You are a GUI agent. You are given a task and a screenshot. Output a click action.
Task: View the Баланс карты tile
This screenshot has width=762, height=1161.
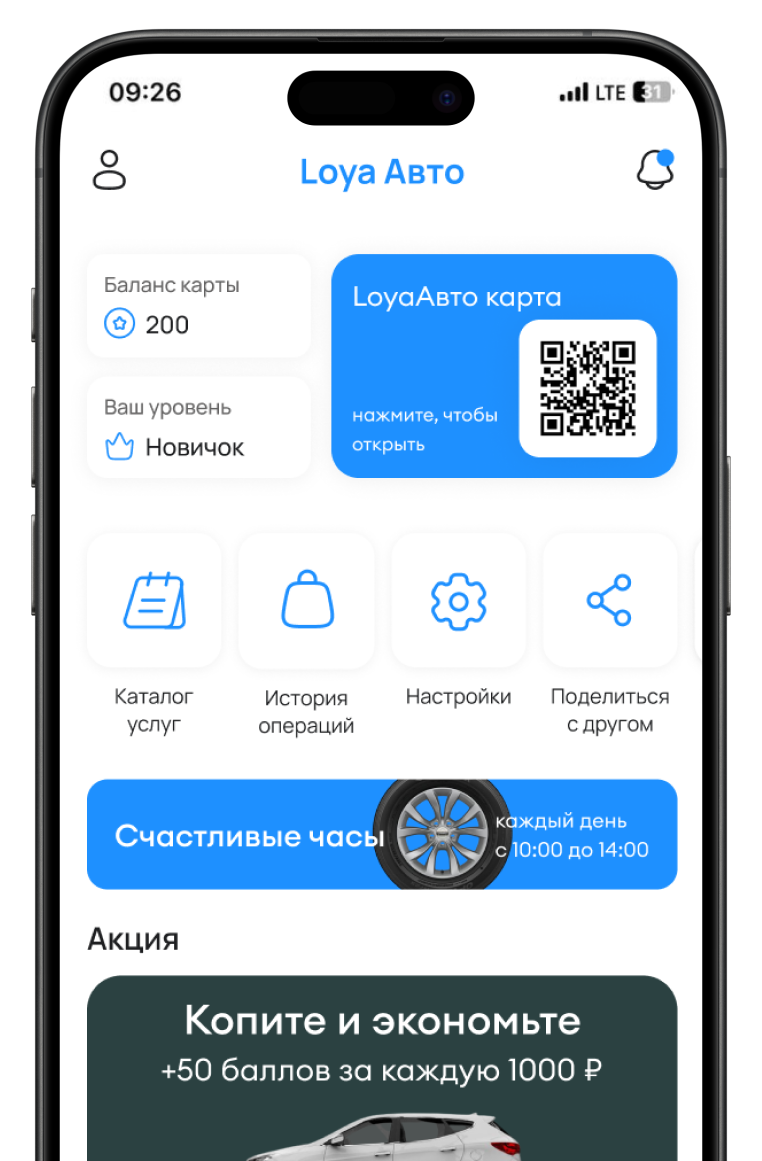click(198, 306)
